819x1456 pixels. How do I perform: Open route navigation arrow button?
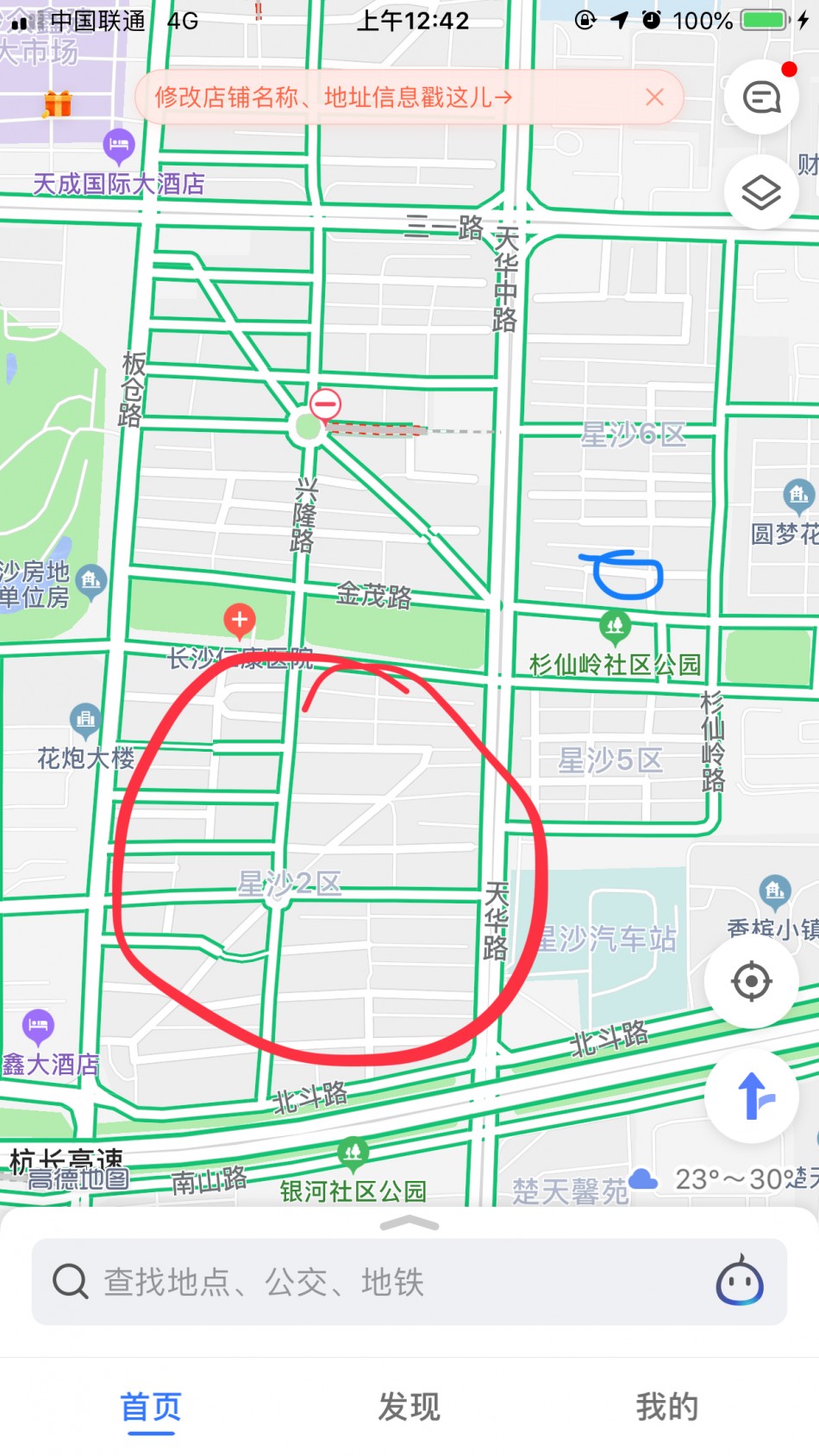(753, 1096)
